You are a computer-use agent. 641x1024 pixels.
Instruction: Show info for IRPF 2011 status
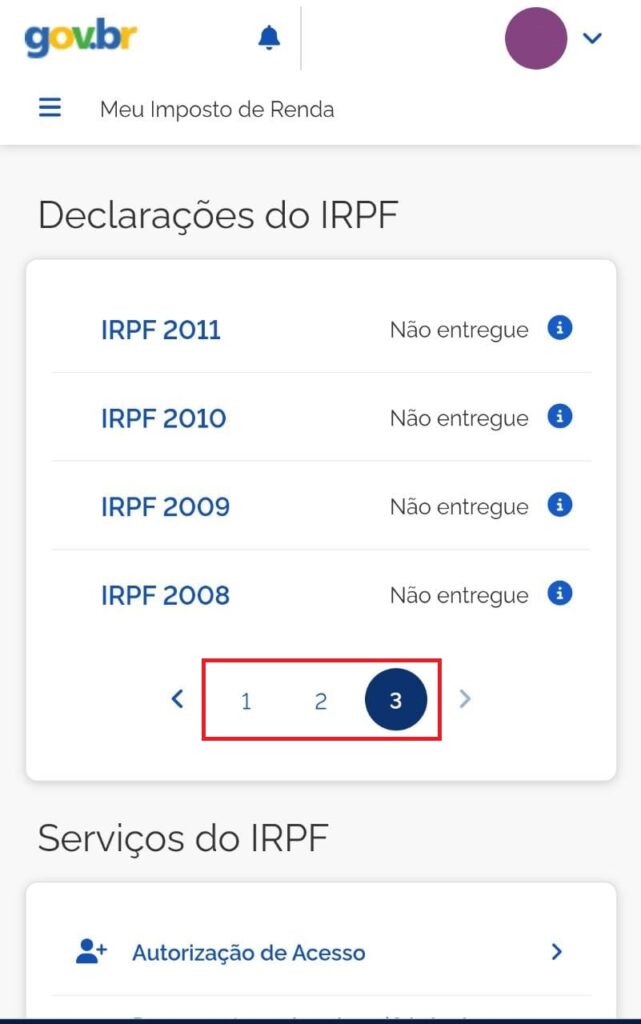[x=560, y=328]
